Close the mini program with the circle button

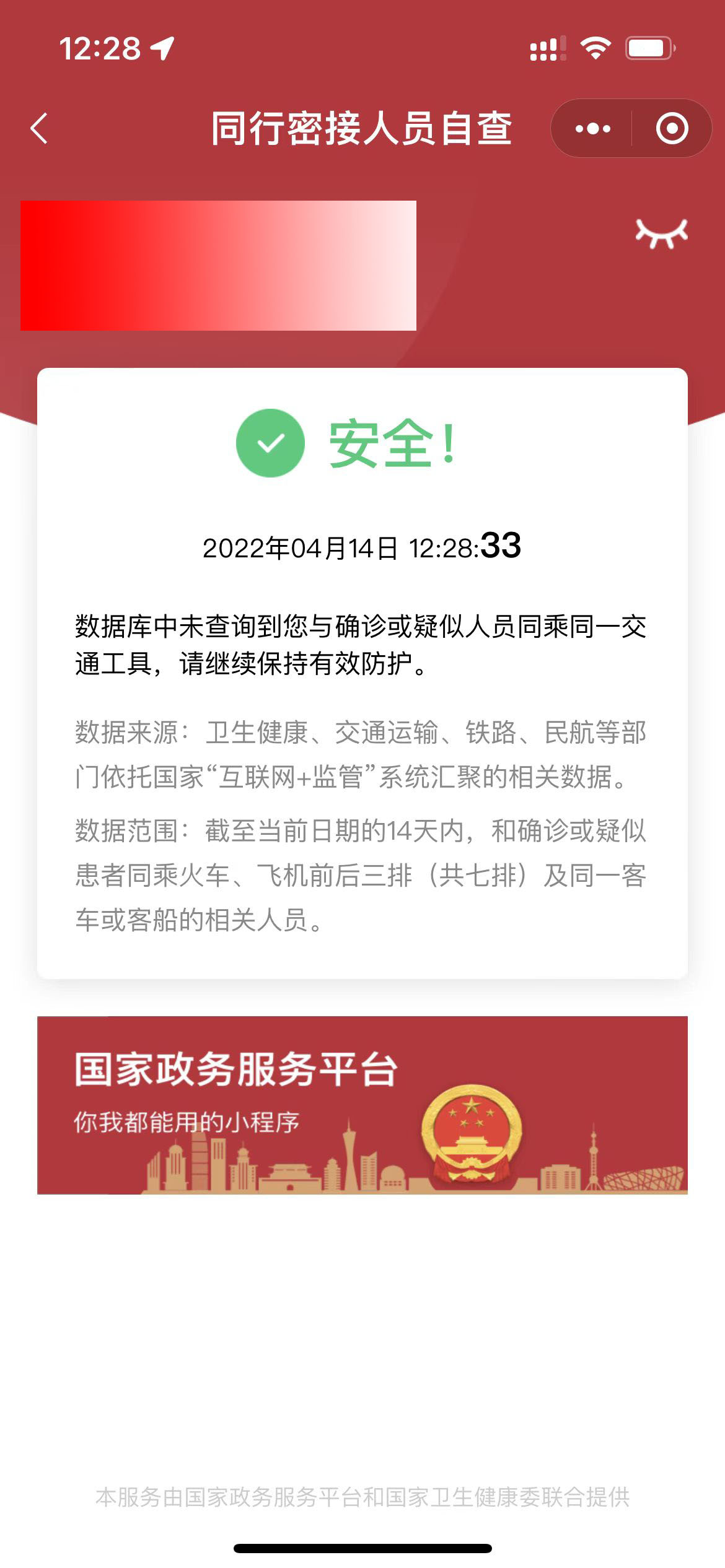click(x=672, y=128)
